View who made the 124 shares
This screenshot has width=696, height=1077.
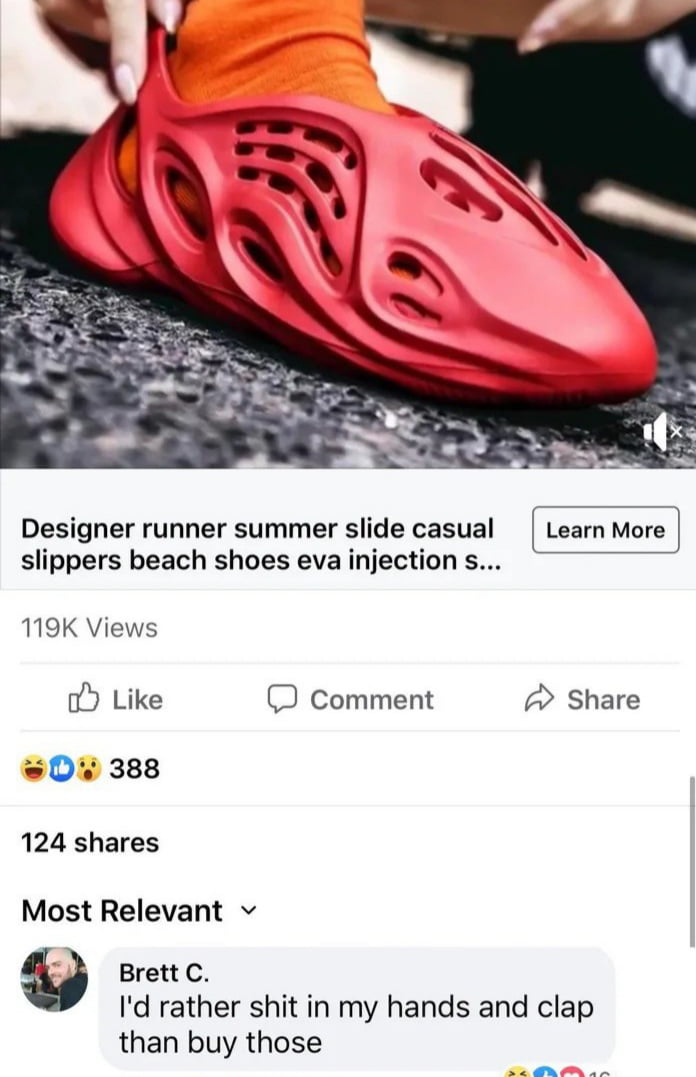[90, 843]
